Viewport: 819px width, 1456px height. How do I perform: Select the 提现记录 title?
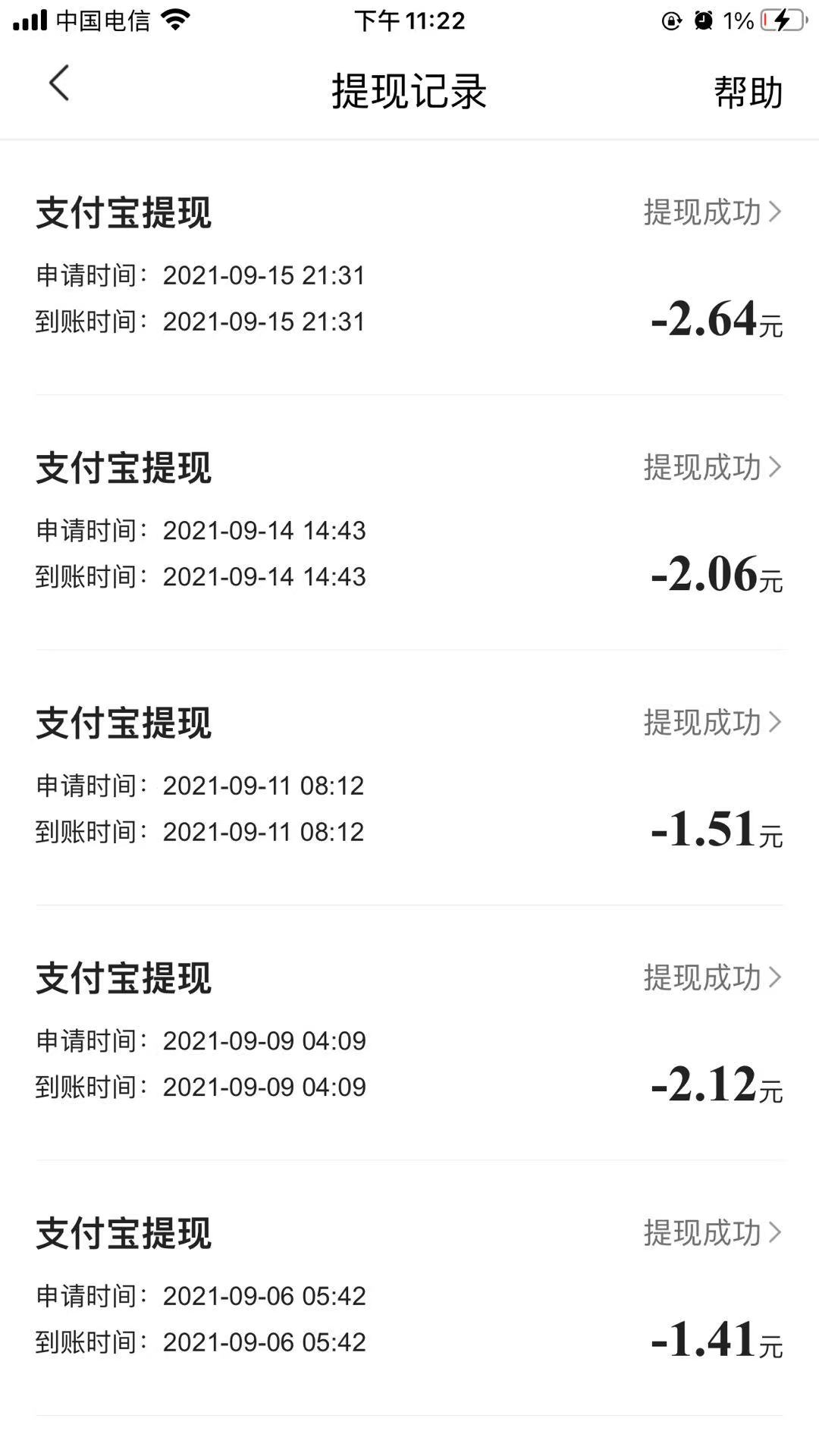(409, 89)
